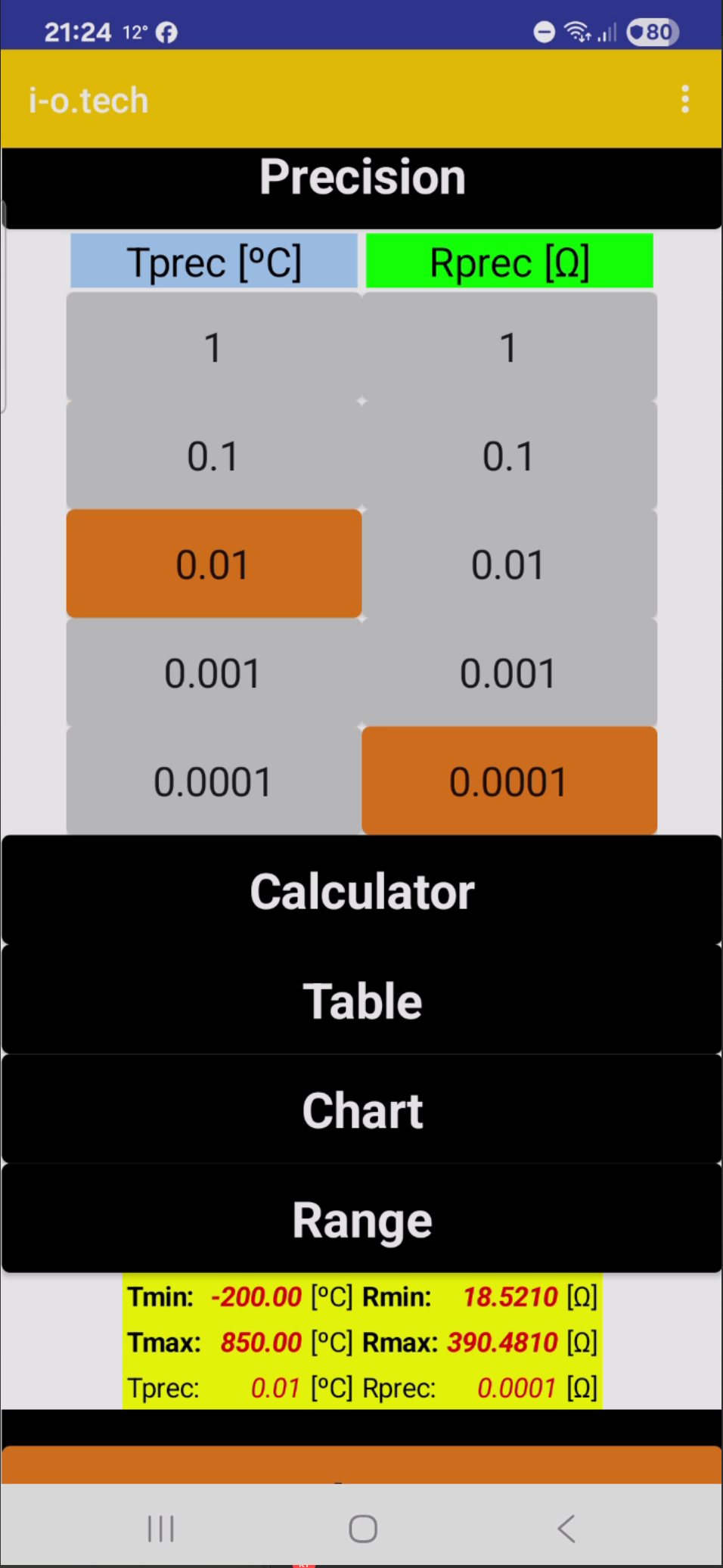Viewport: 723px width, 1568px height.
Task: Expand the Table section
Action: (x=361, y=1001)
